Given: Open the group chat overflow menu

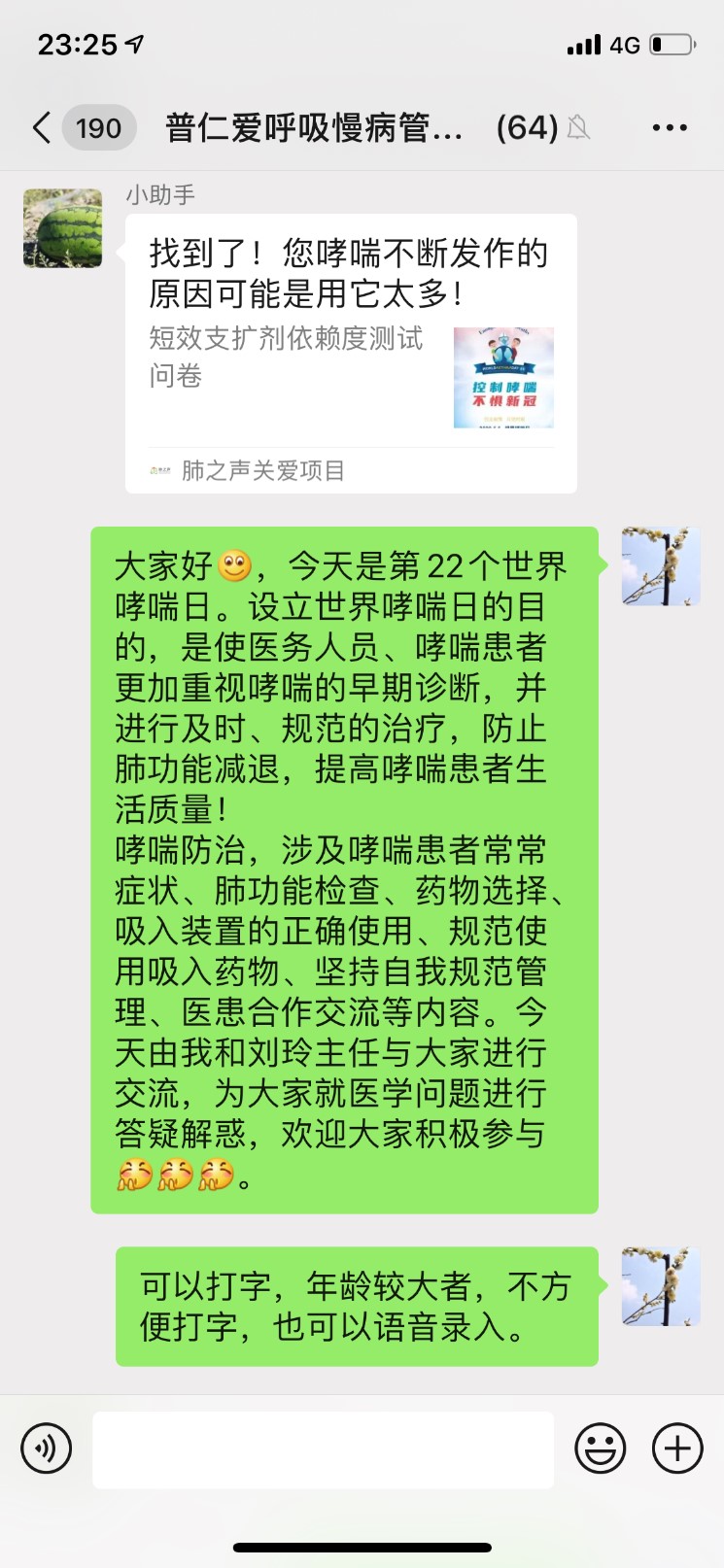Looking at the screenshot, I should pos(670,127).
